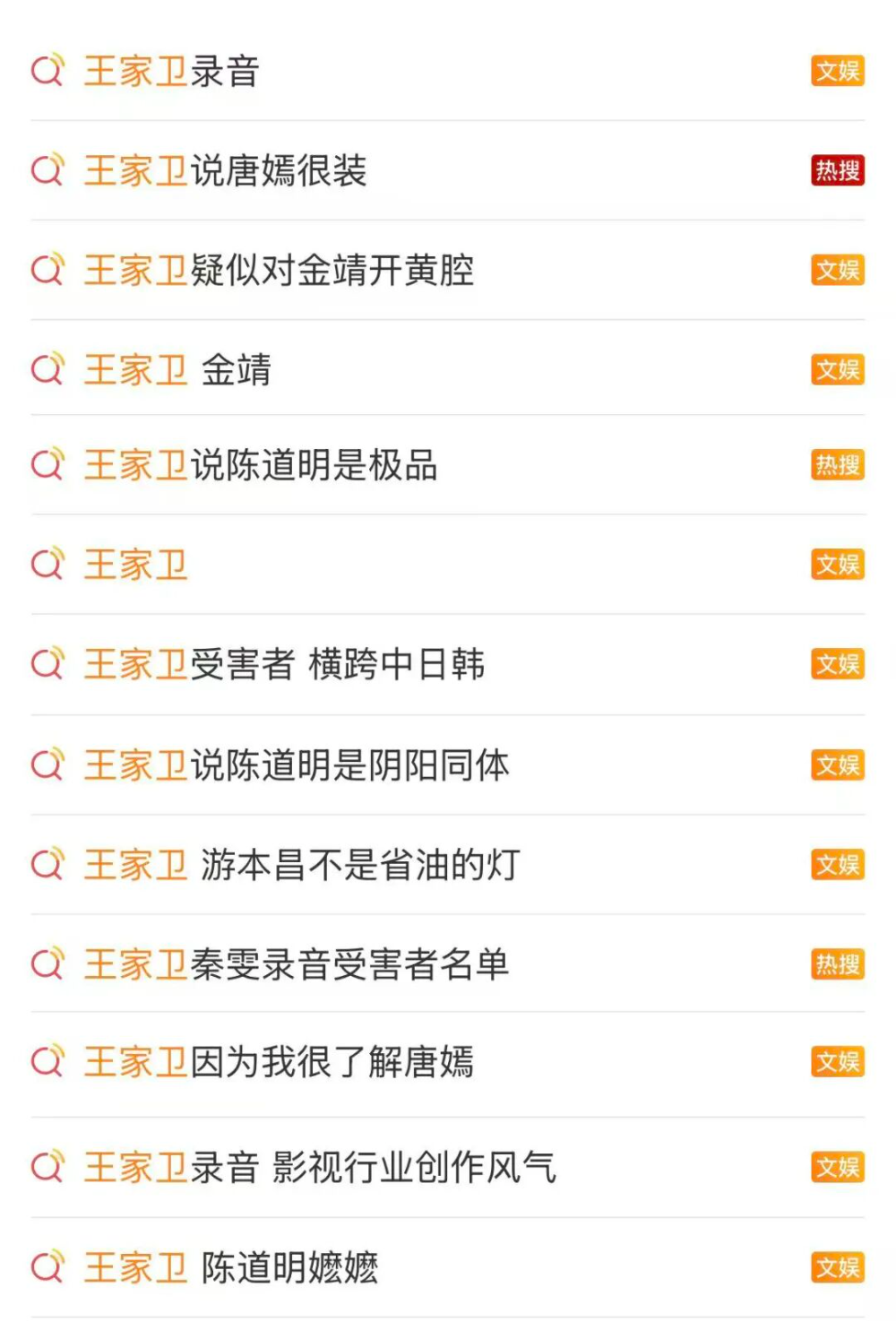
Task: Choose the suggestion 王家卫因为我很了解唐嫣
Action: point(279,1062)
